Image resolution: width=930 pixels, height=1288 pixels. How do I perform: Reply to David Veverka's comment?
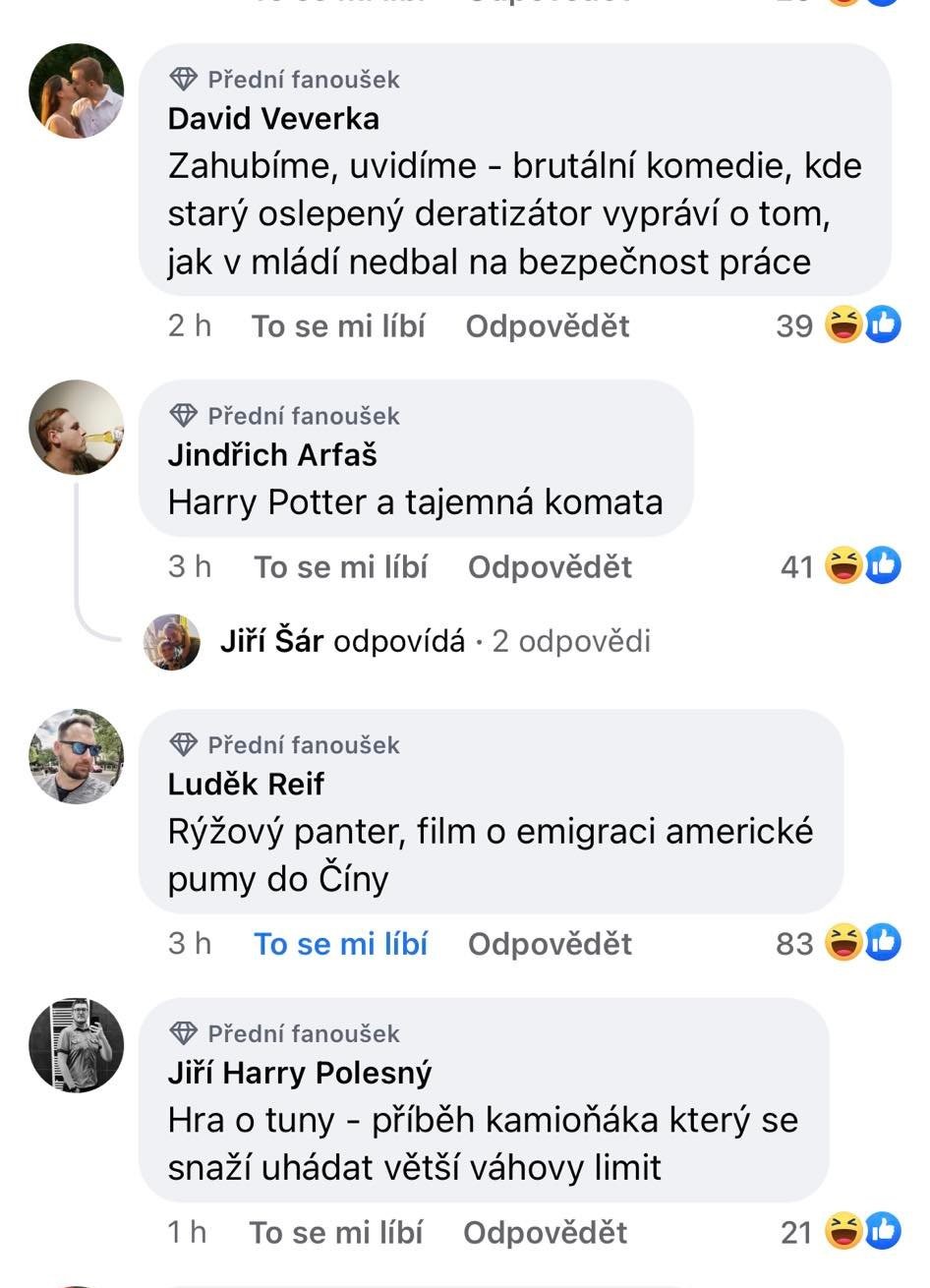(x=548, y=326)
